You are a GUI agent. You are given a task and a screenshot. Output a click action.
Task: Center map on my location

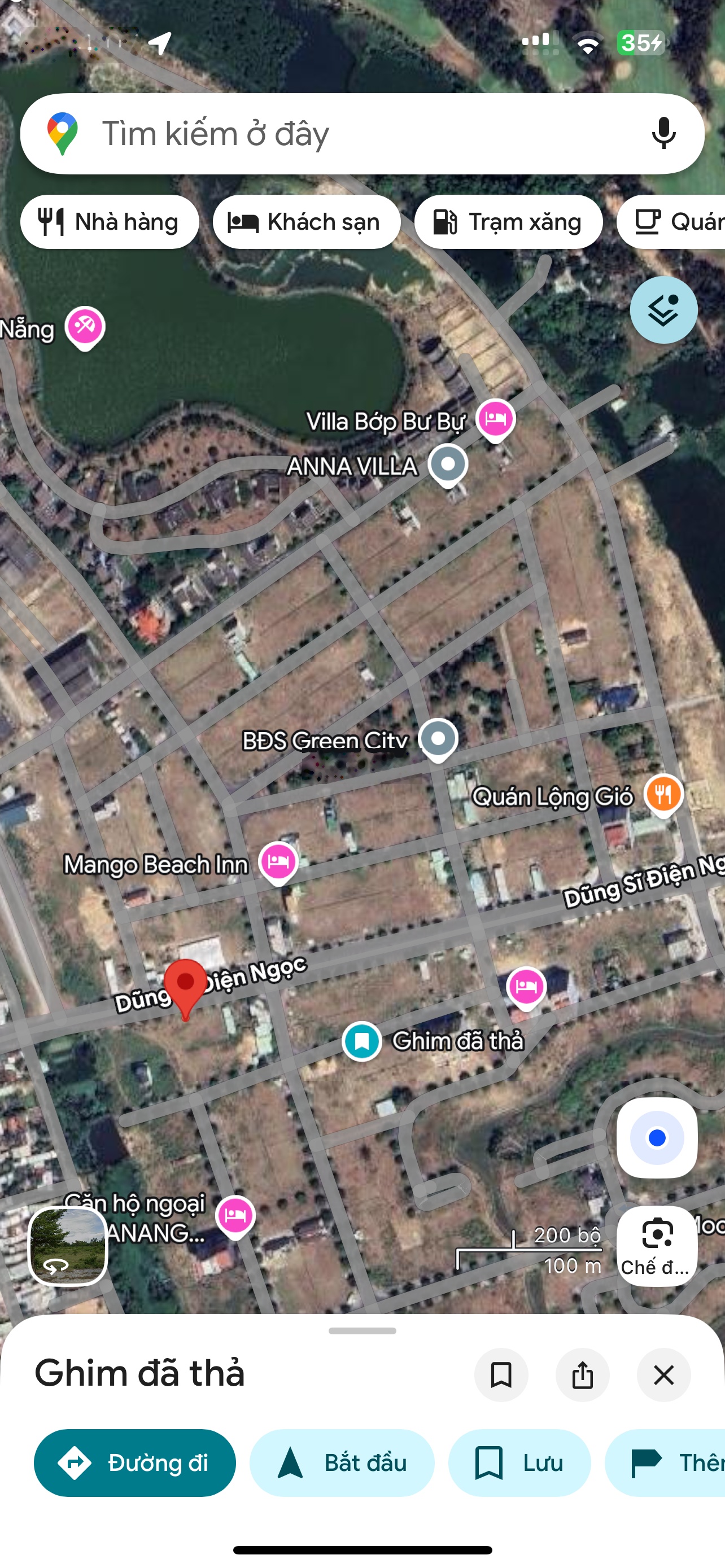point(656,1138)
